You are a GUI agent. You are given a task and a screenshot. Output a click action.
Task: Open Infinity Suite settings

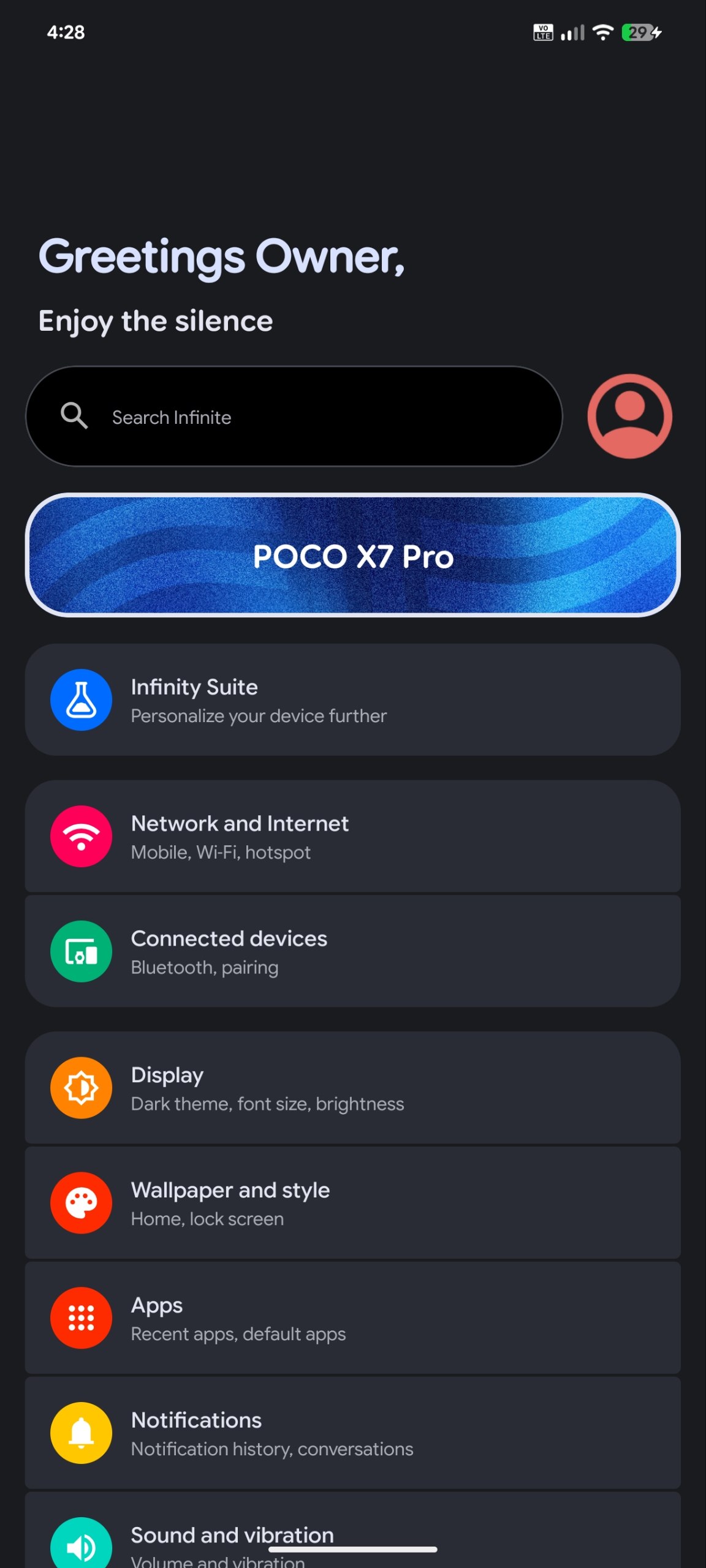coord(353,699)
